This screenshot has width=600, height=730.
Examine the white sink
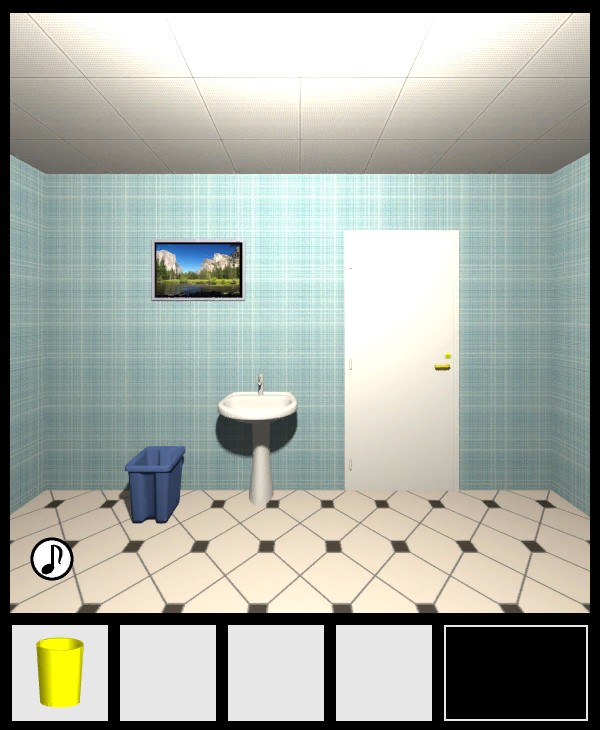pyautogui.click(x=258, y=407)
